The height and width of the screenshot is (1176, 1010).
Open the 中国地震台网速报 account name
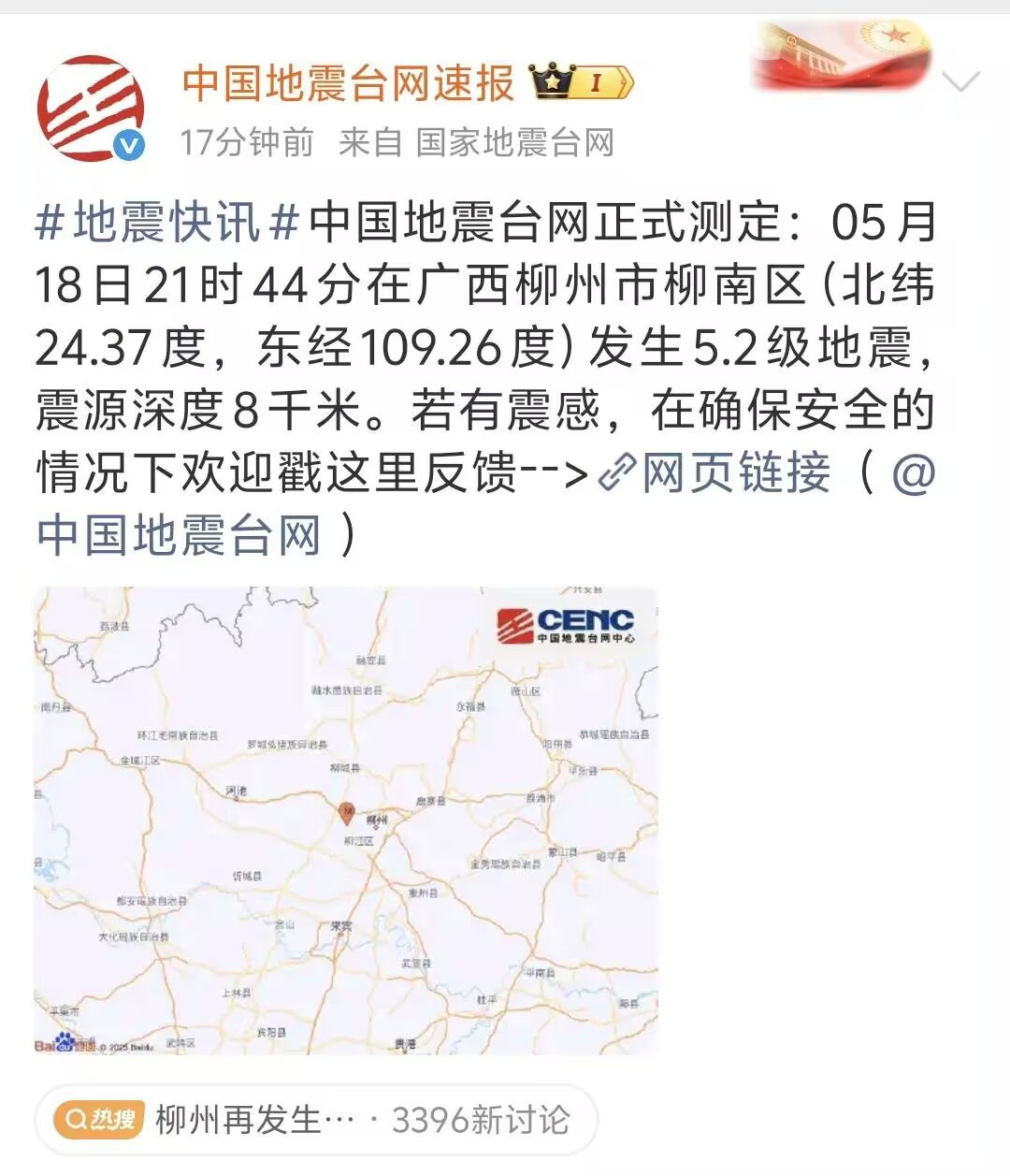[349, 83]
